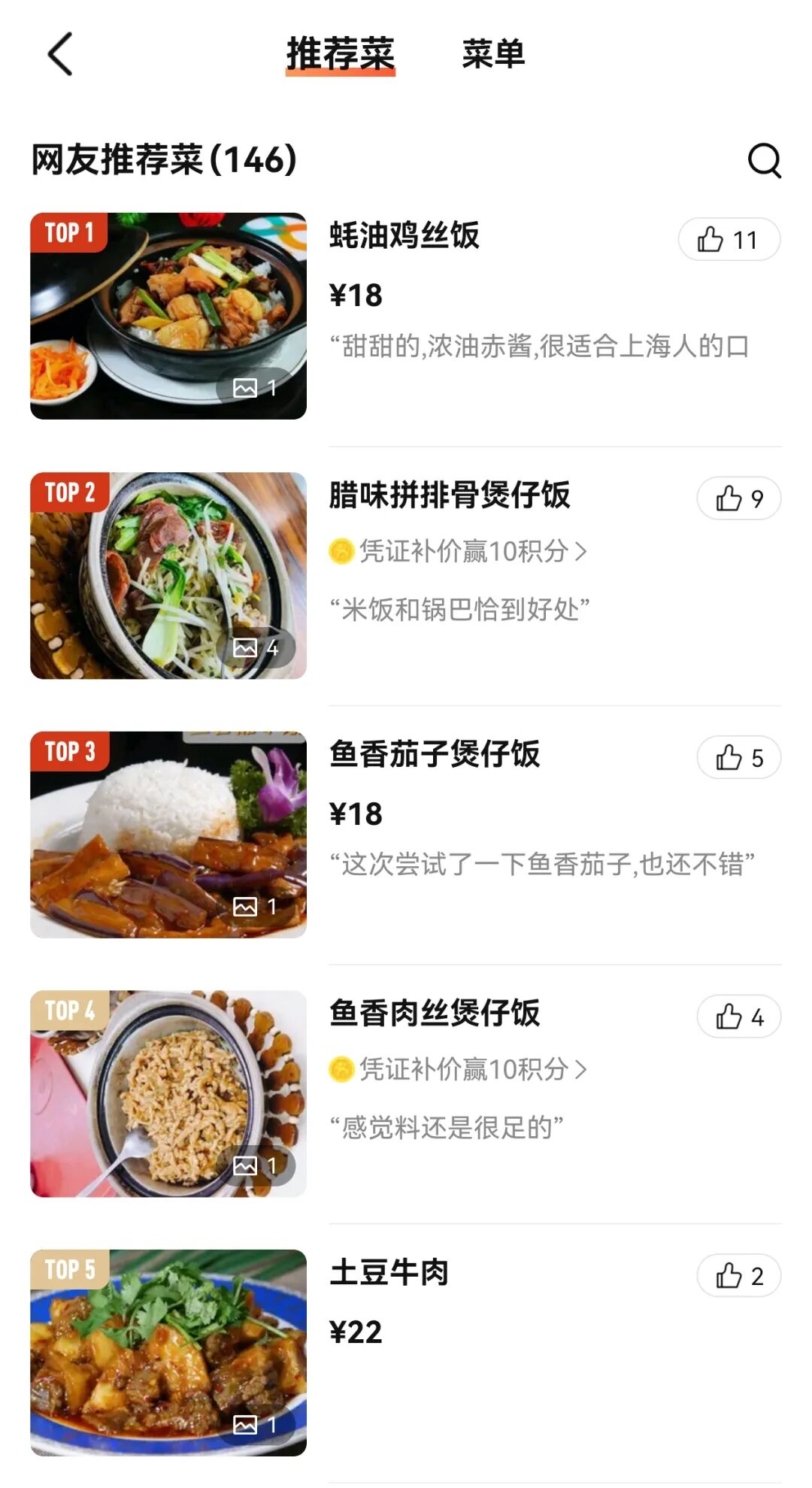Like the 鱼香肉丝煲仔饭 dish

coord(738,1017)
